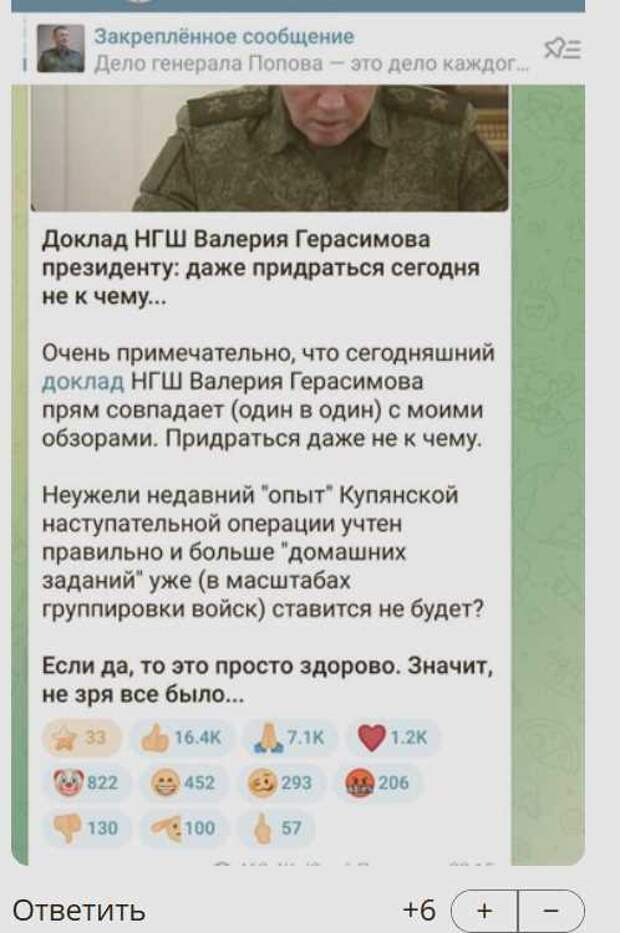Reply to this comment via Ответить
Viewport: 620px width, 933px height.
[79, 911]
